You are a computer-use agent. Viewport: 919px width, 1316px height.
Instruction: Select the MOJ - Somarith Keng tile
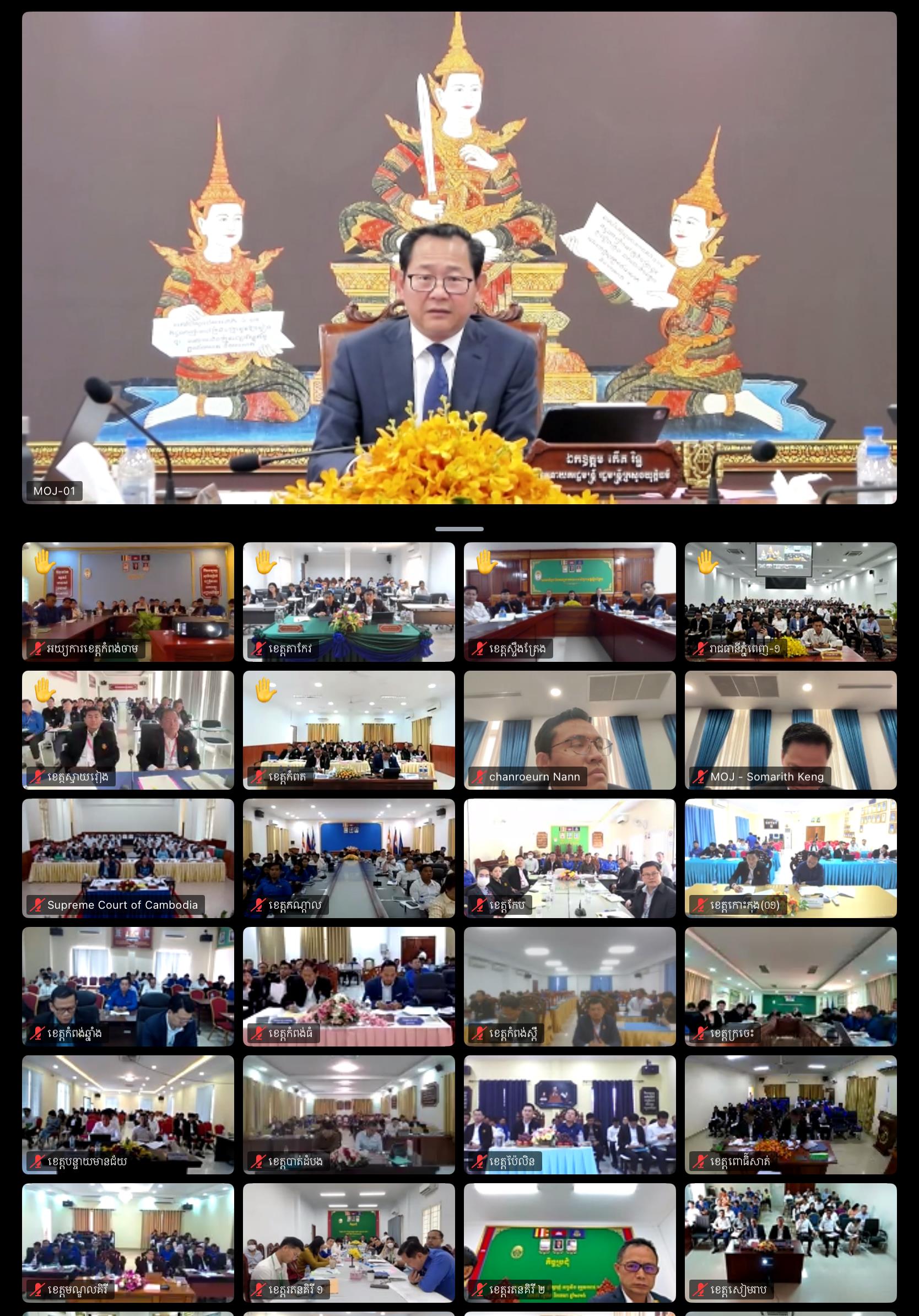click(790, 730)
